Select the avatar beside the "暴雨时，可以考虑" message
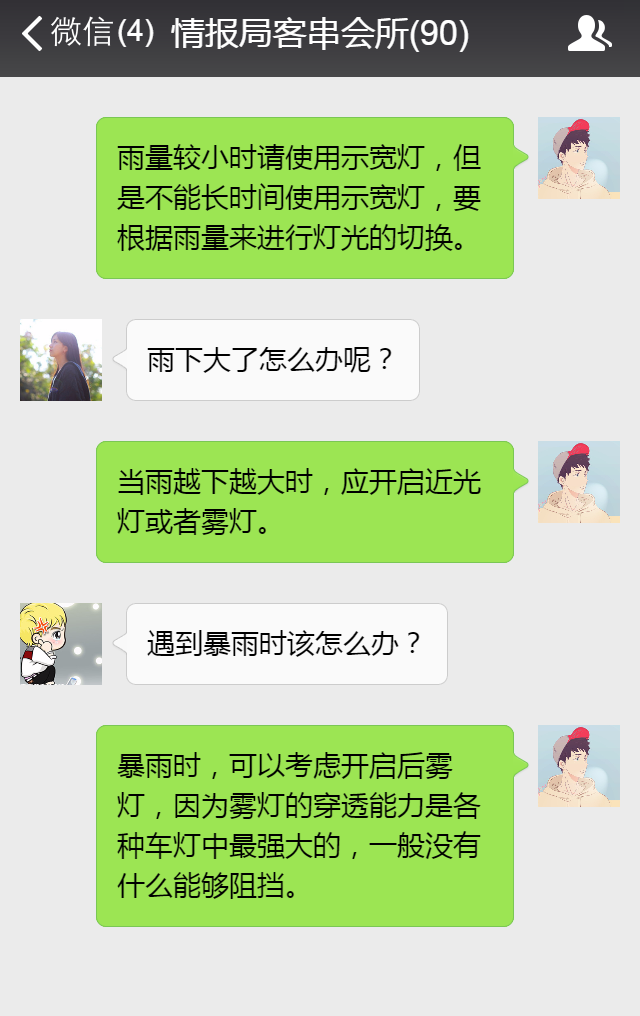The height and width of the screenshot is (1016, 640). click(578, 766)
